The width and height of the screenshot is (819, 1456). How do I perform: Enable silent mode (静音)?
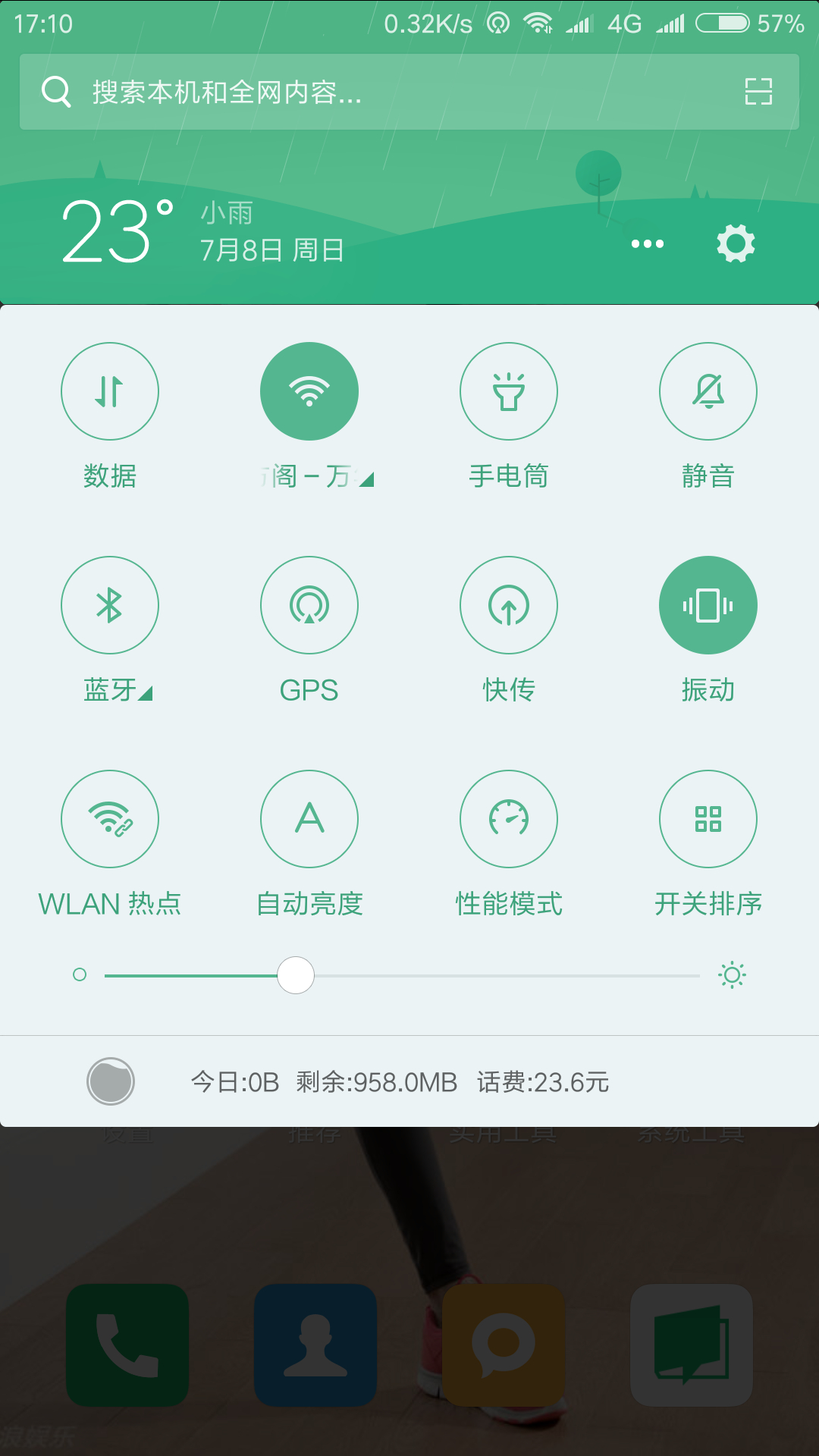coord(708,391)
